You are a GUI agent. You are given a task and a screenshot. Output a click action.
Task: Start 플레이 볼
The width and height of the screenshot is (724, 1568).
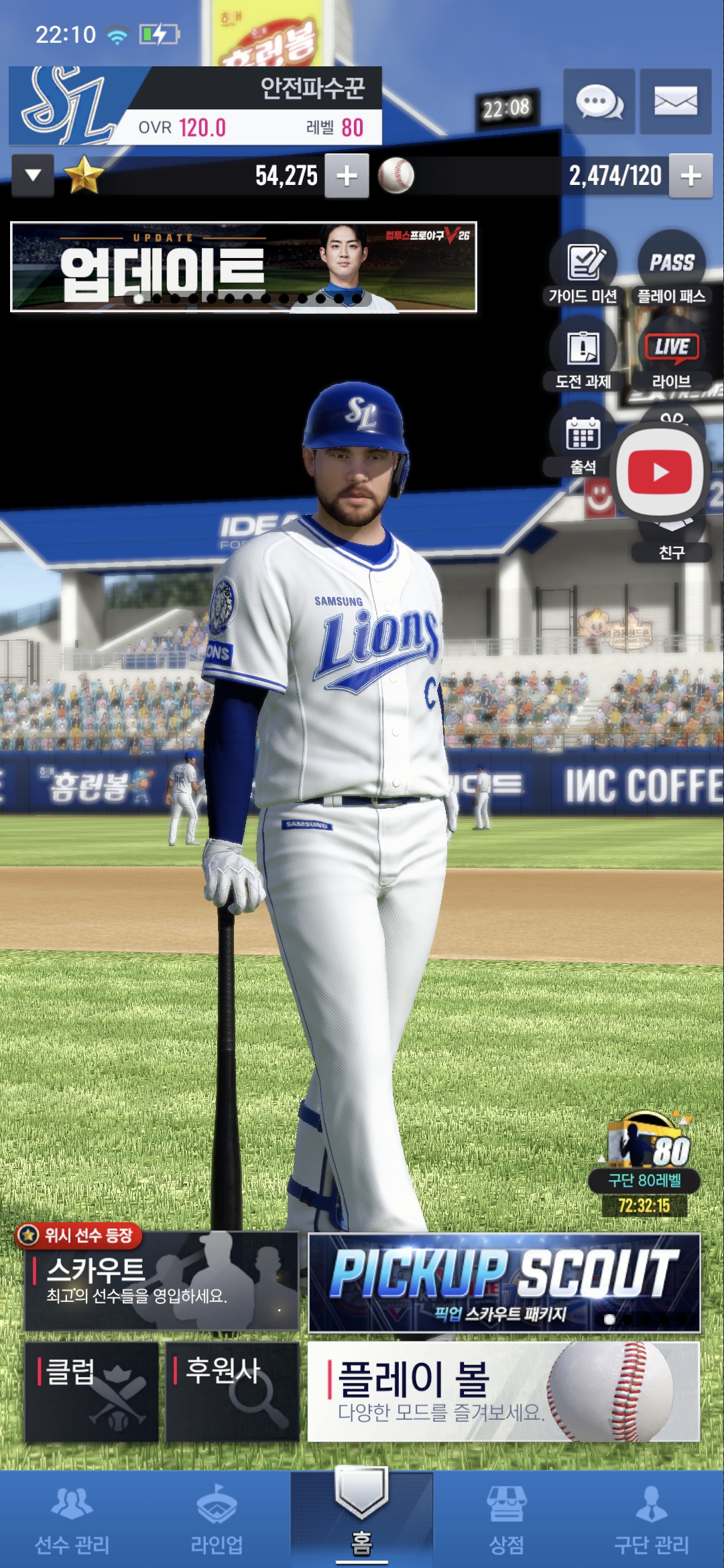[503, 1392]
